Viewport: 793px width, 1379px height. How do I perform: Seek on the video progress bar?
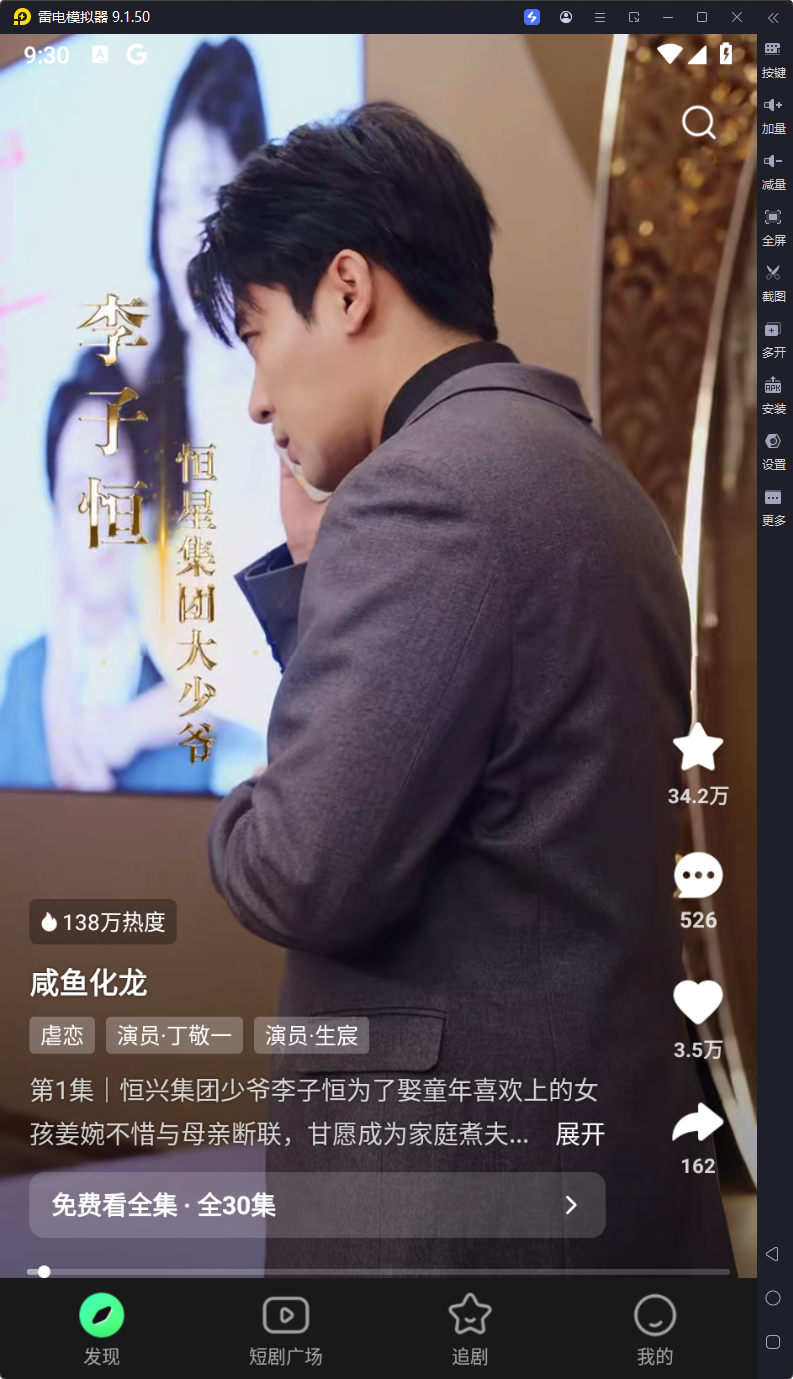coord(380,1272)
